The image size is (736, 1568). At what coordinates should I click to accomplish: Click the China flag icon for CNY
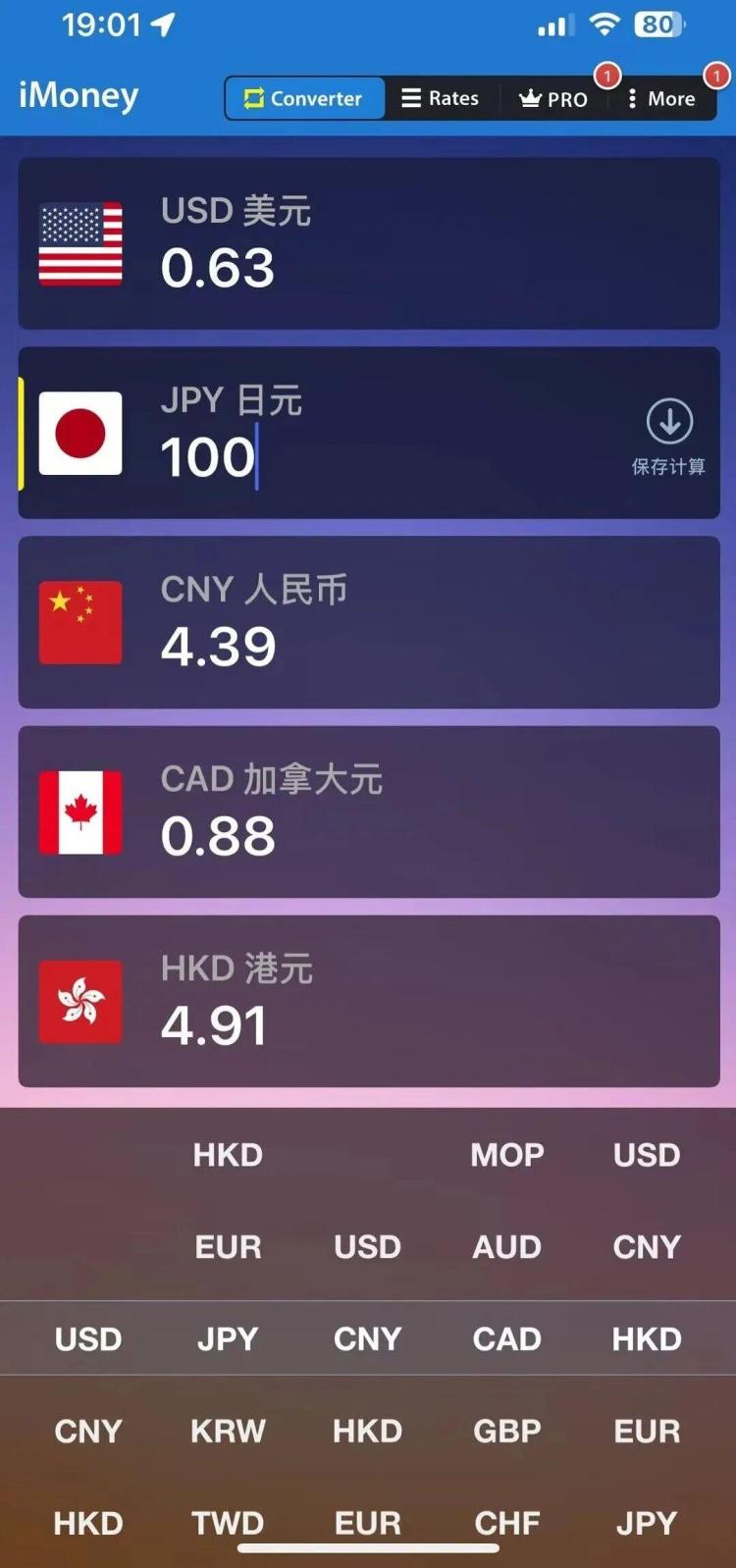coord(79,622)
